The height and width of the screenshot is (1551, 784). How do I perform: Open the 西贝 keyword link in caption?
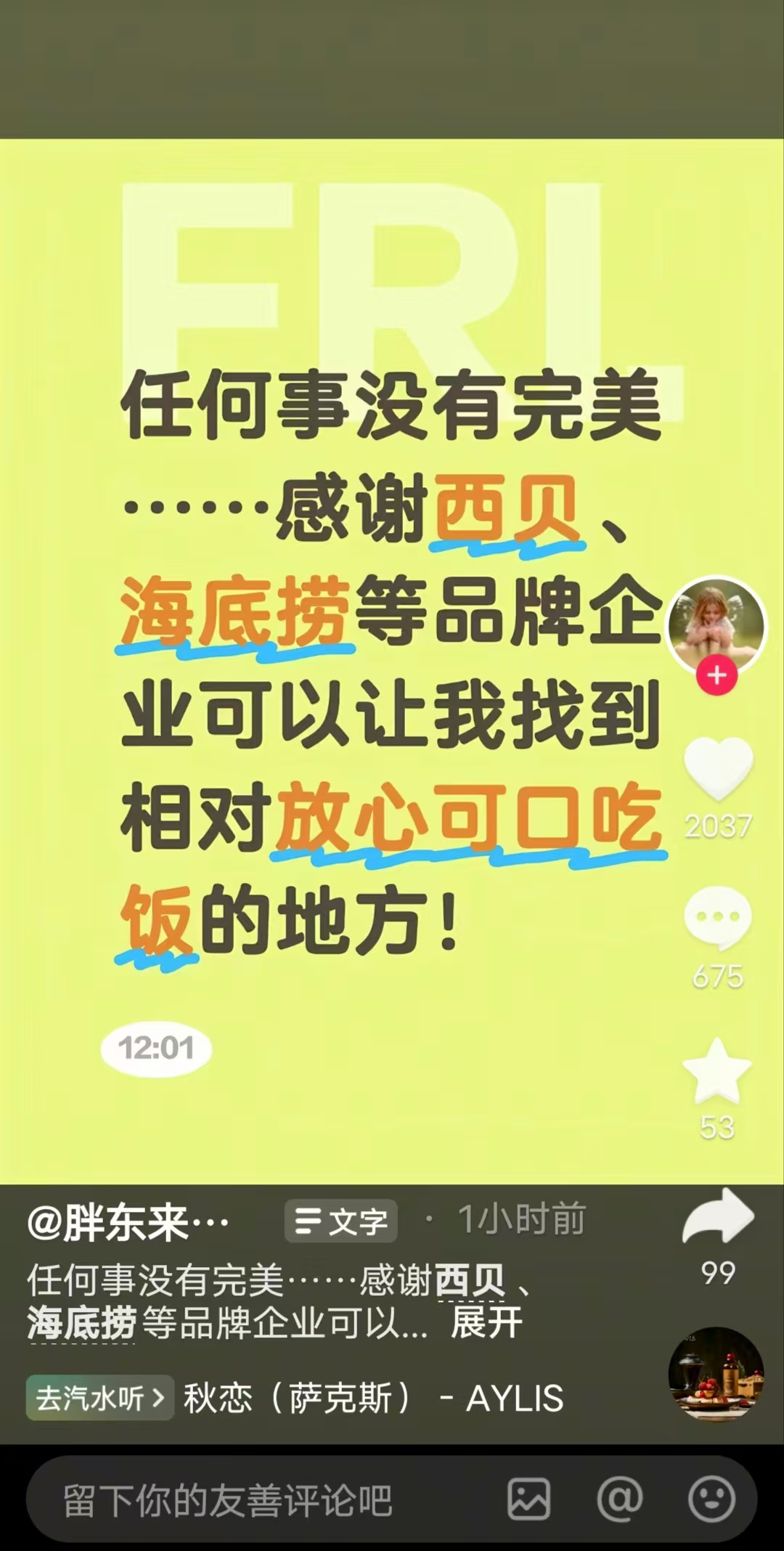(x=469, y=1280)
